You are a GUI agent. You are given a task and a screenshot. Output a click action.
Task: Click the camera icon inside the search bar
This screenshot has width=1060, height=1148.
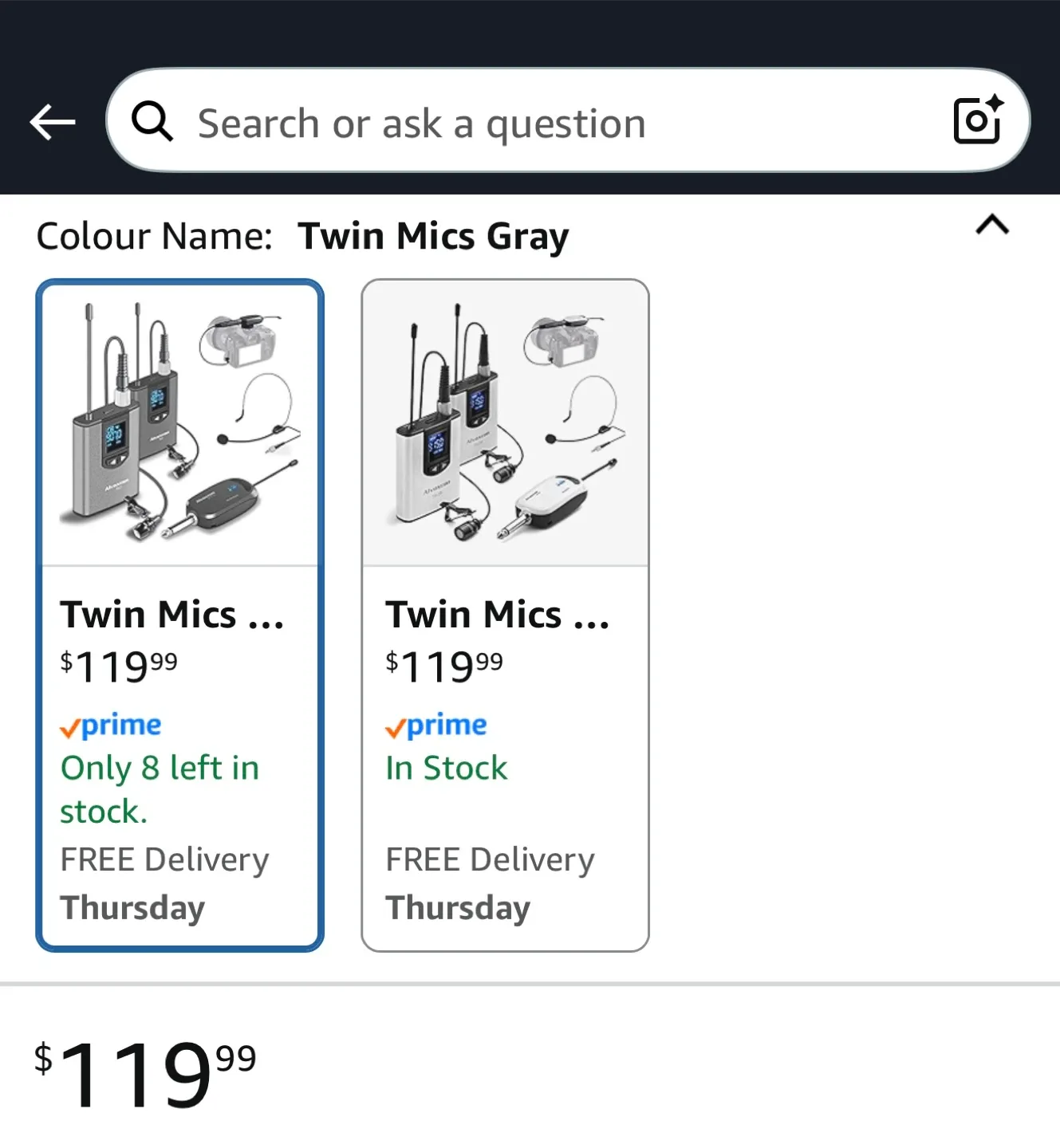coord(976,120)
